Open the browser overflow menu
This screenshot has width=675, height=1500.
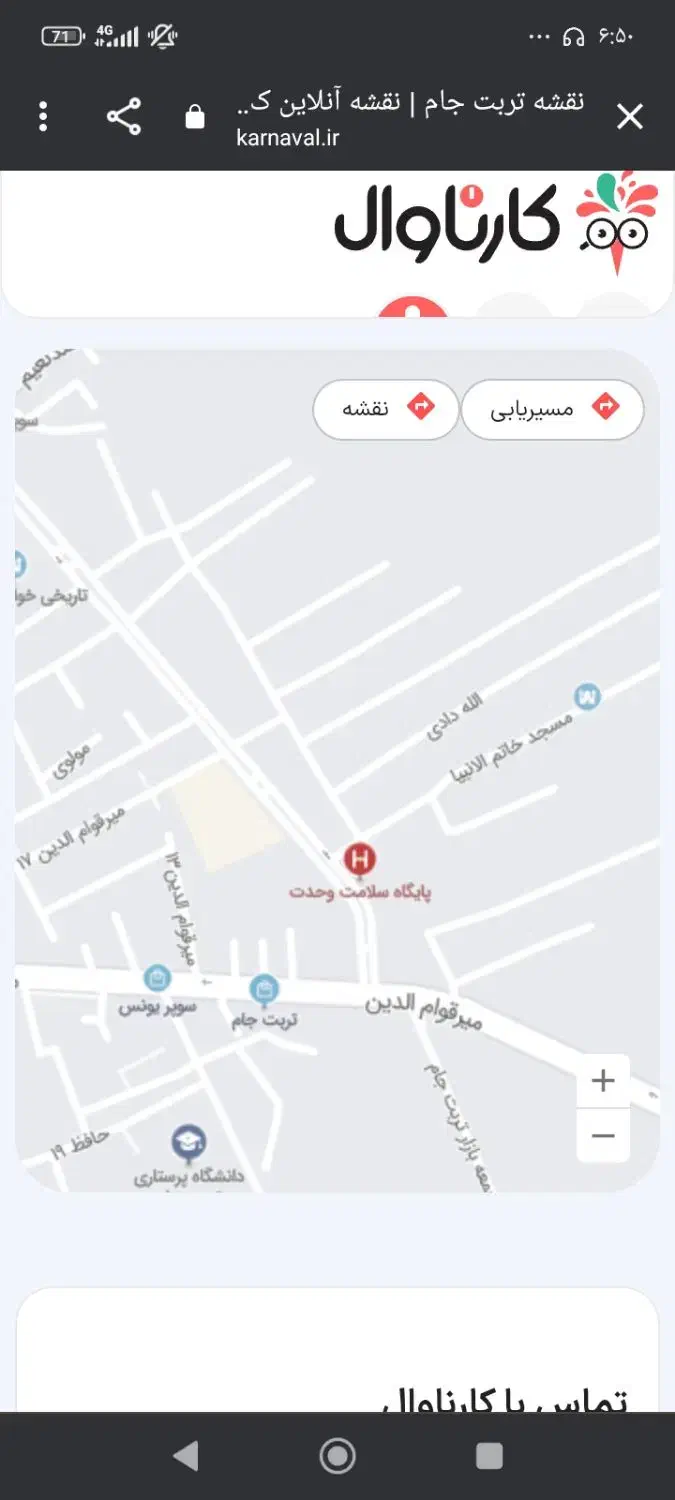(43, 118)
